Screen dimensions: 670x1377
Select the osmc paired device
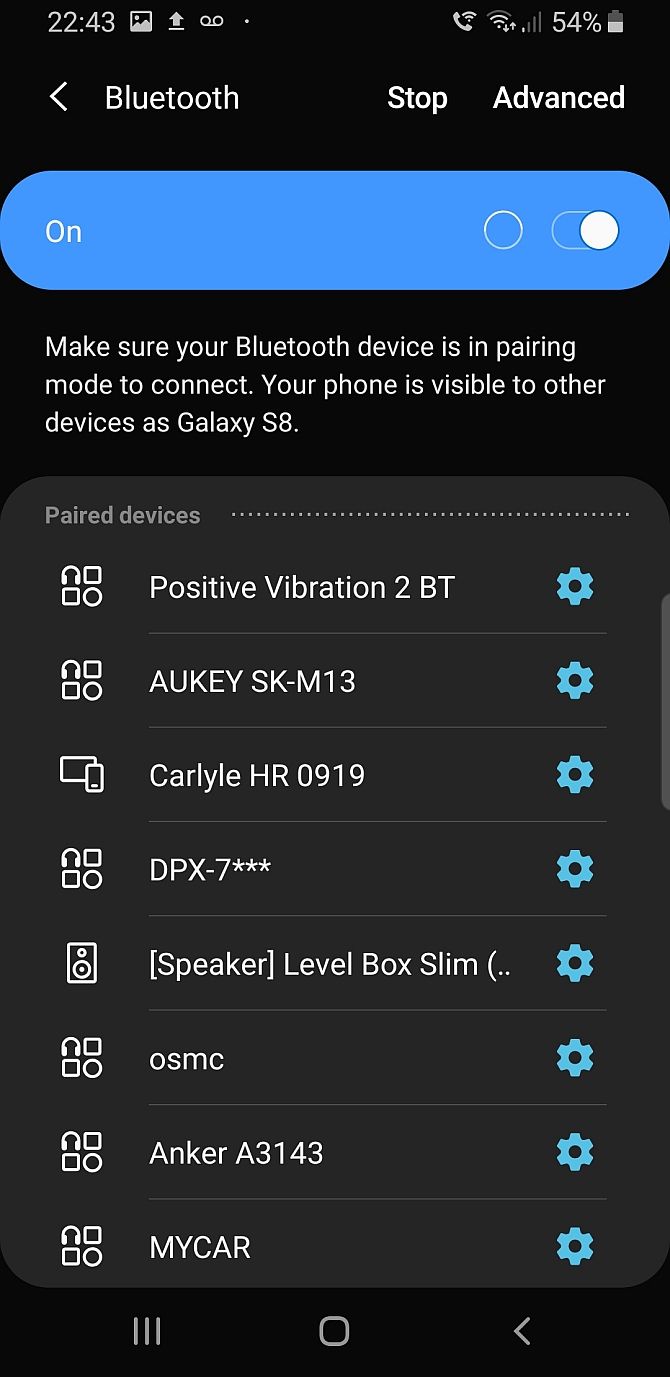[187, 1058]
